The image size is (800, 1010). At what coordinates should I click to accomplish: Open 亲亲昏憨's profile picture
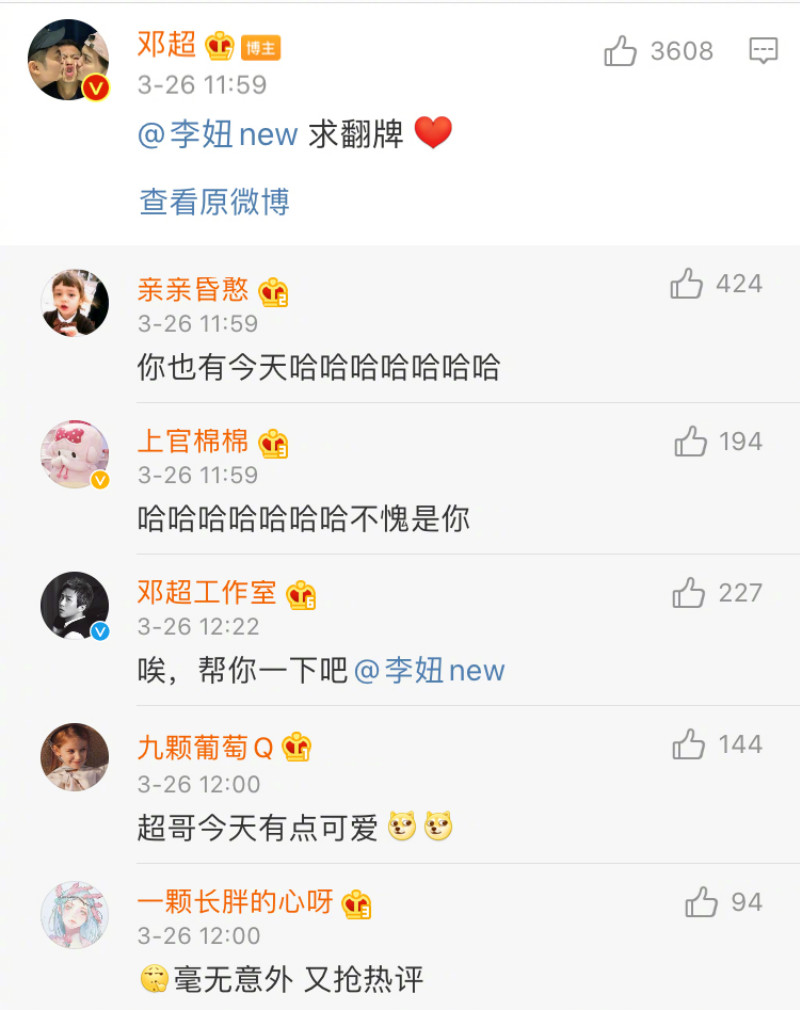(x=74, y=302)
